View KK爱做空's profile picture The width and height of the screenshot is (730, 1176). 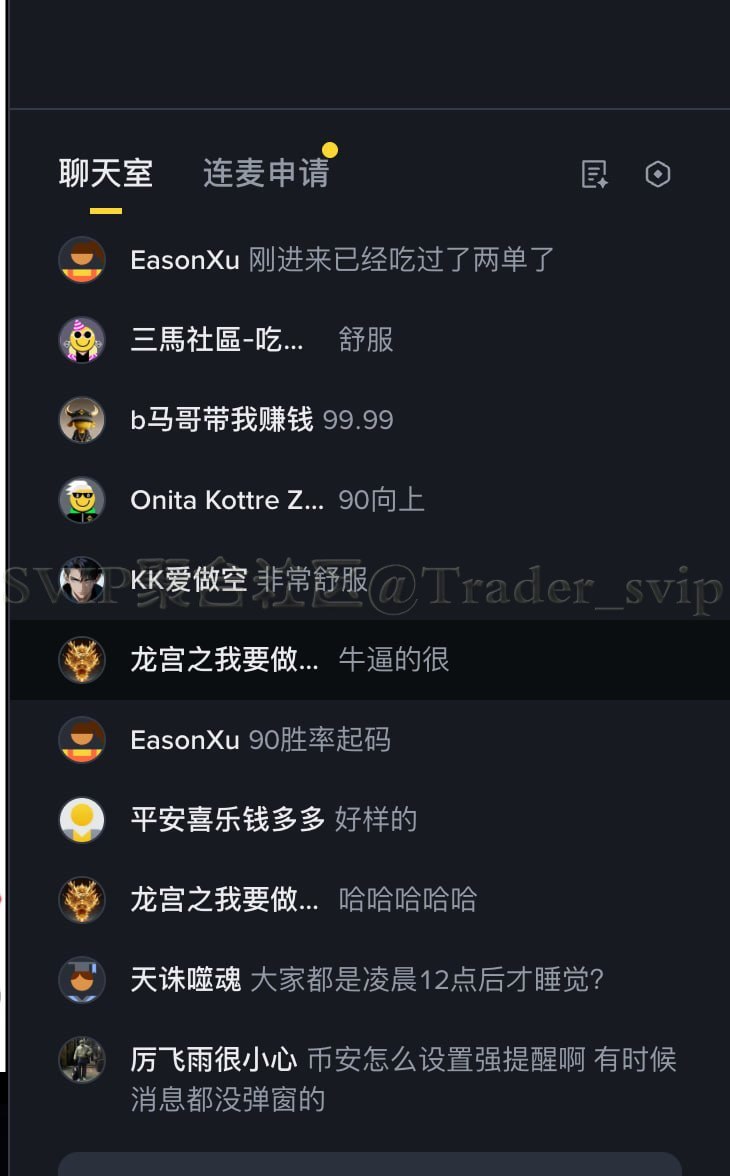(82, 580)
